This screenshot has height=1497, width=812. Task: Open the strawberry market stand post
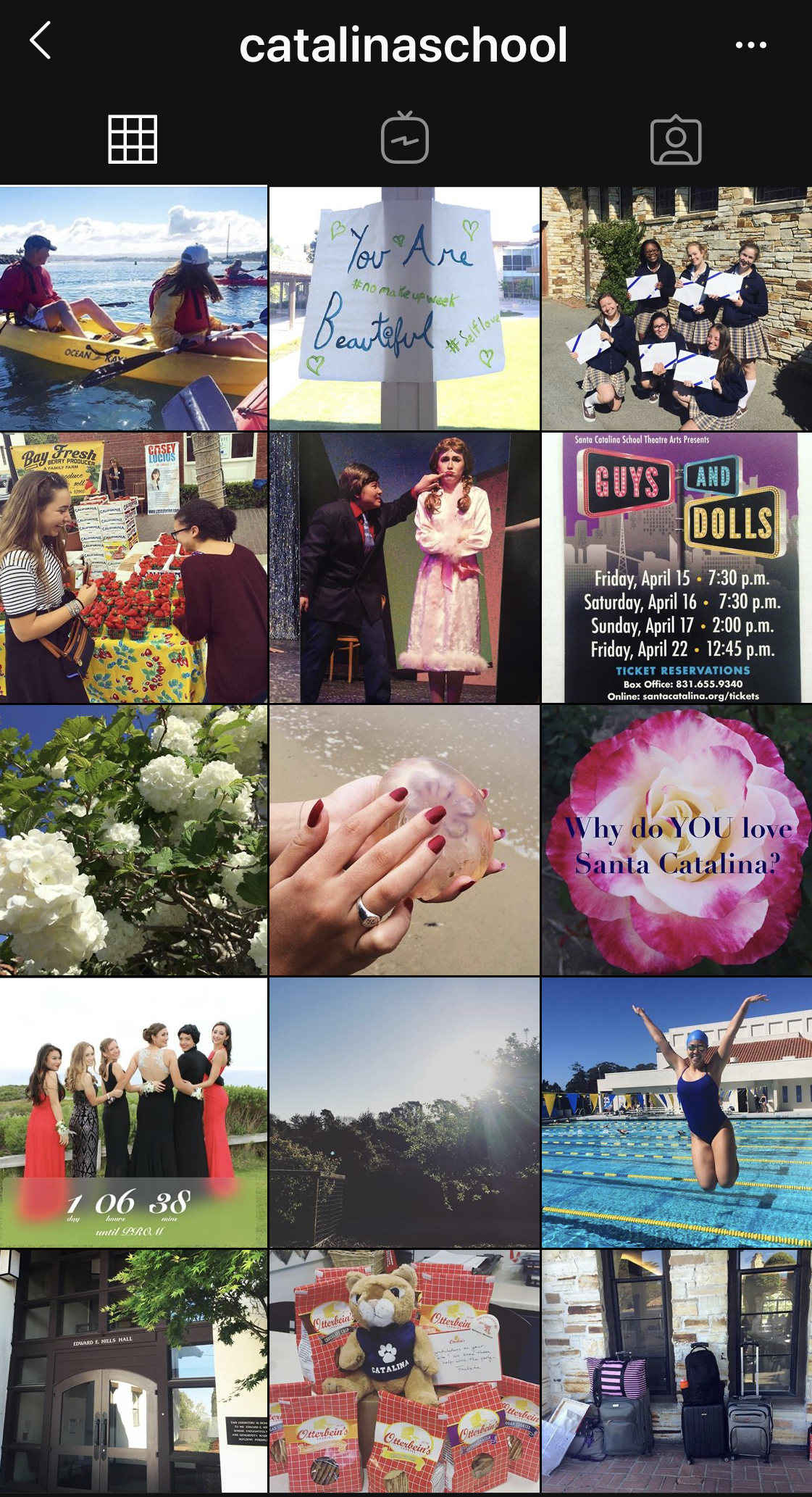pyautogui.click(x=133, y=567)
